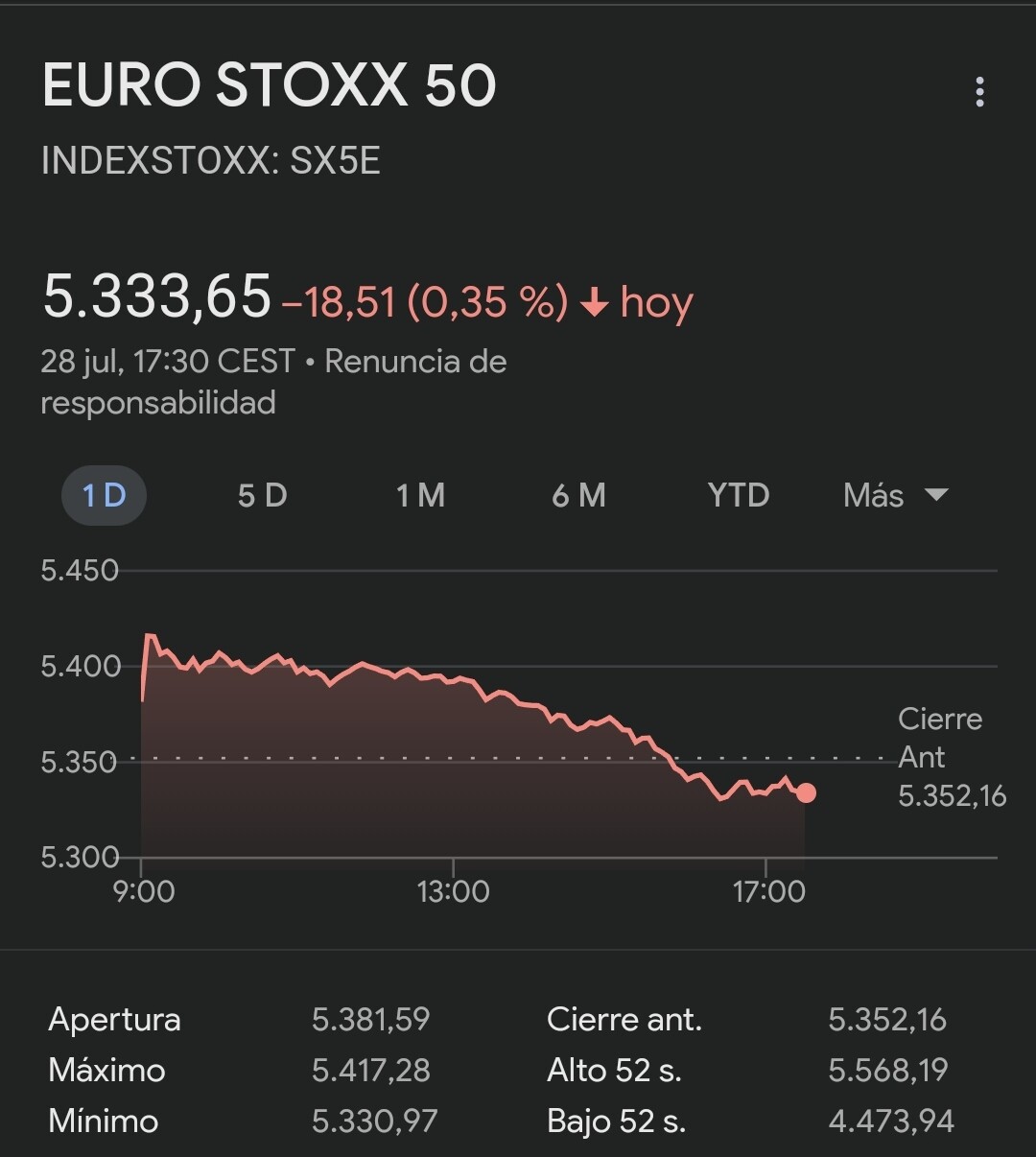Screen dimensions: 1036x1157
Task: Select the 1 D chart range
Action: click(x=104, y=495)
